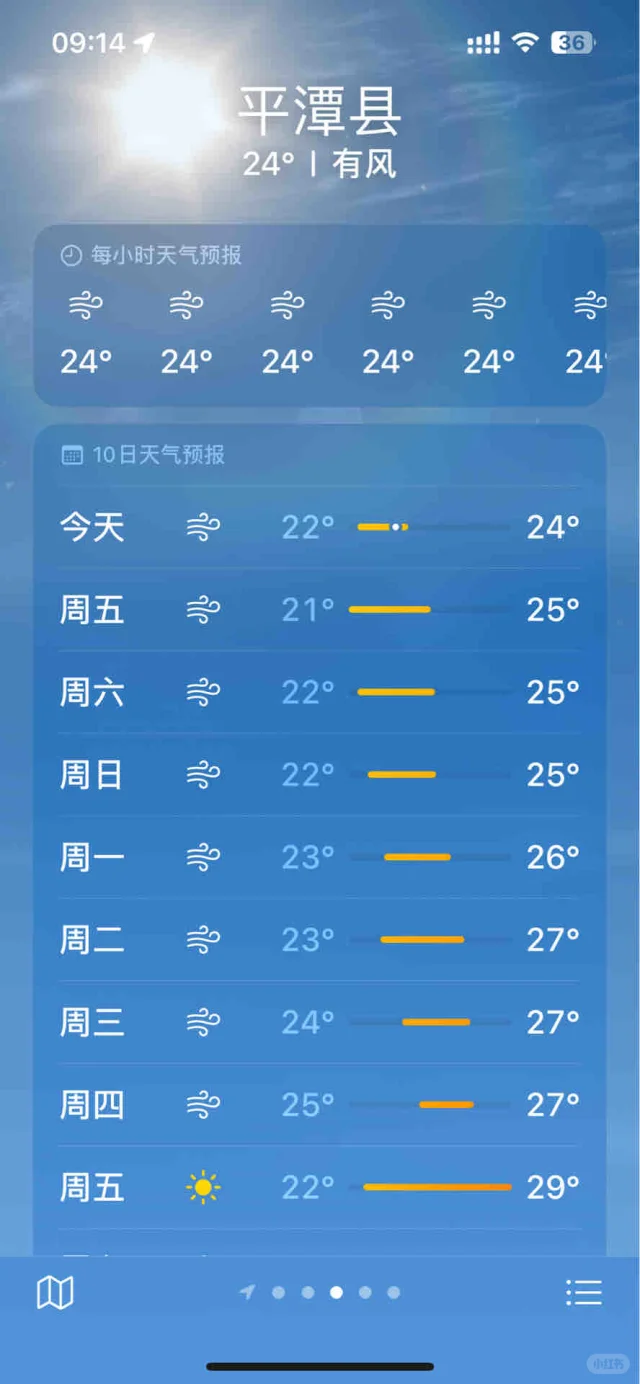Open today's forecast row (今天)
Screen dimensions: 640x1384
pos(320,527)
